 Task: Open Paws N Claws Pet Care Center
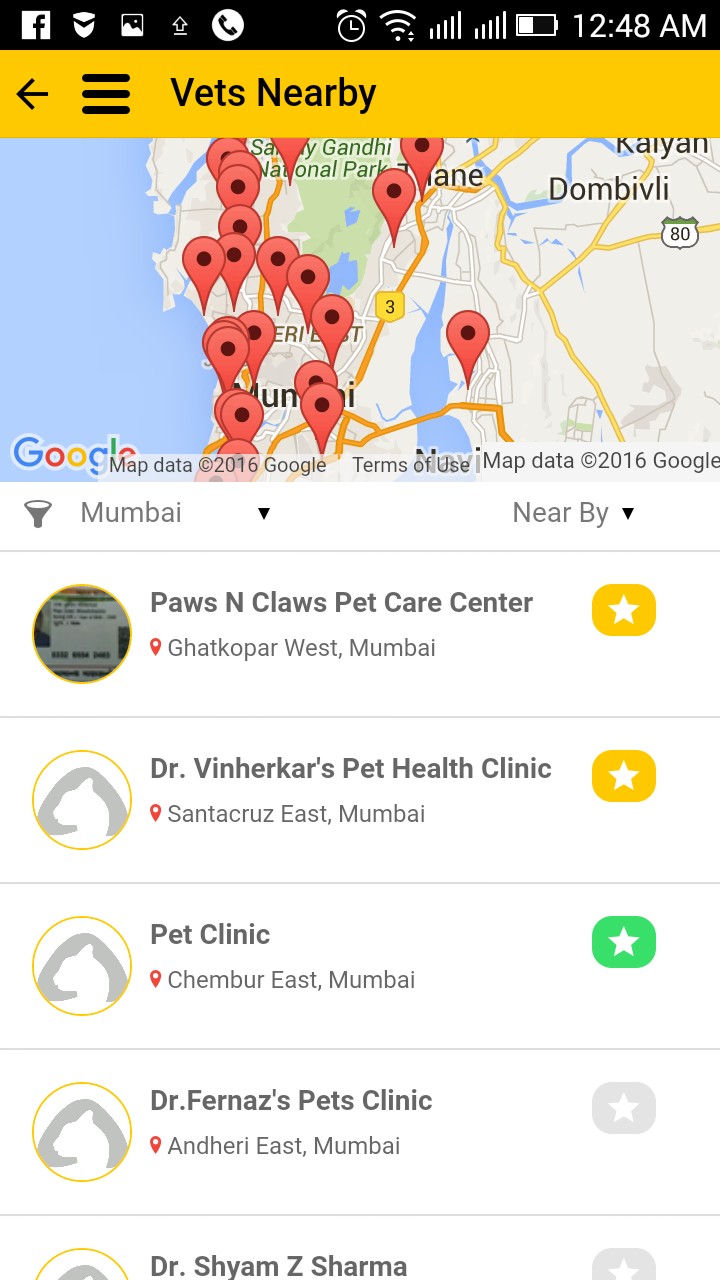point(340,603)
